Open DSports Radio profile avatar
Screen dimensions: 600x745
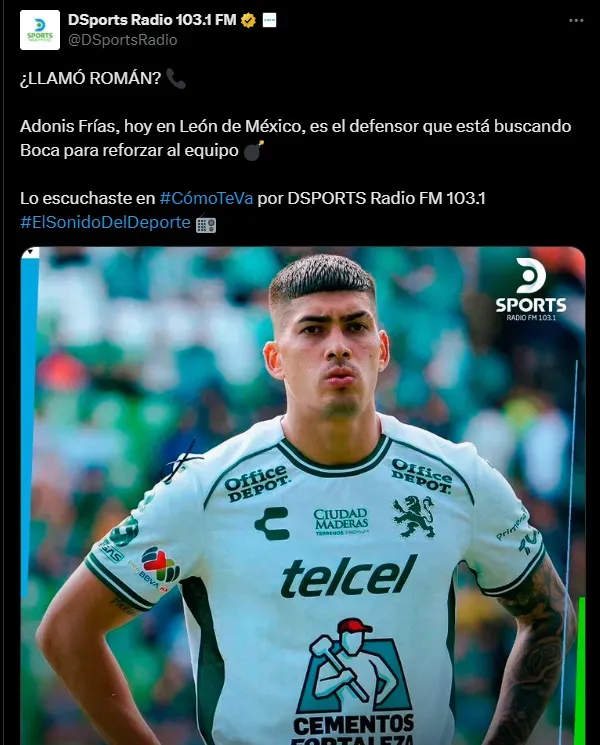point(39,30)
